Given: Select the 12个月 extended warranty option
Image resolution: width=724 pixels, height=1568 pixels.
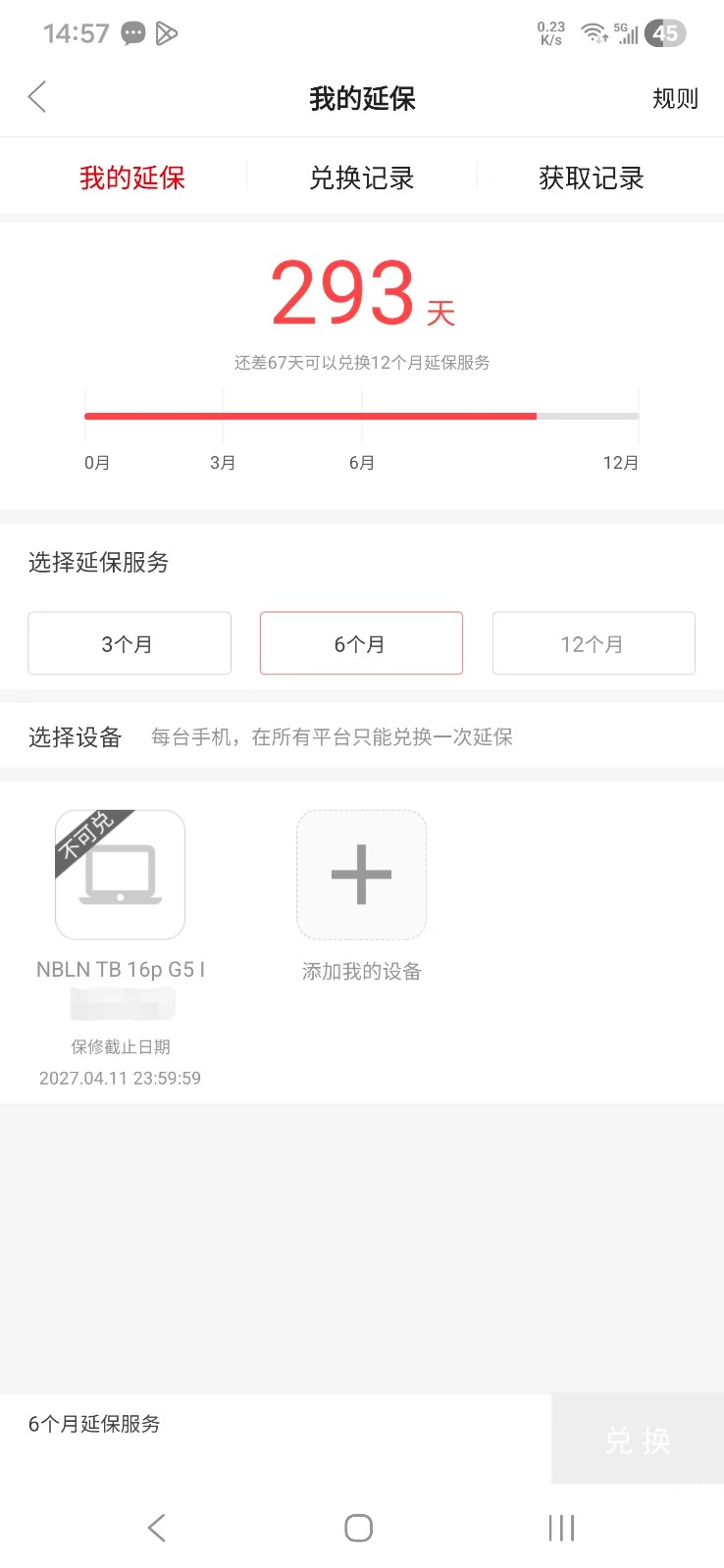Looking at the screenshot, I should [x=594, y=643].
